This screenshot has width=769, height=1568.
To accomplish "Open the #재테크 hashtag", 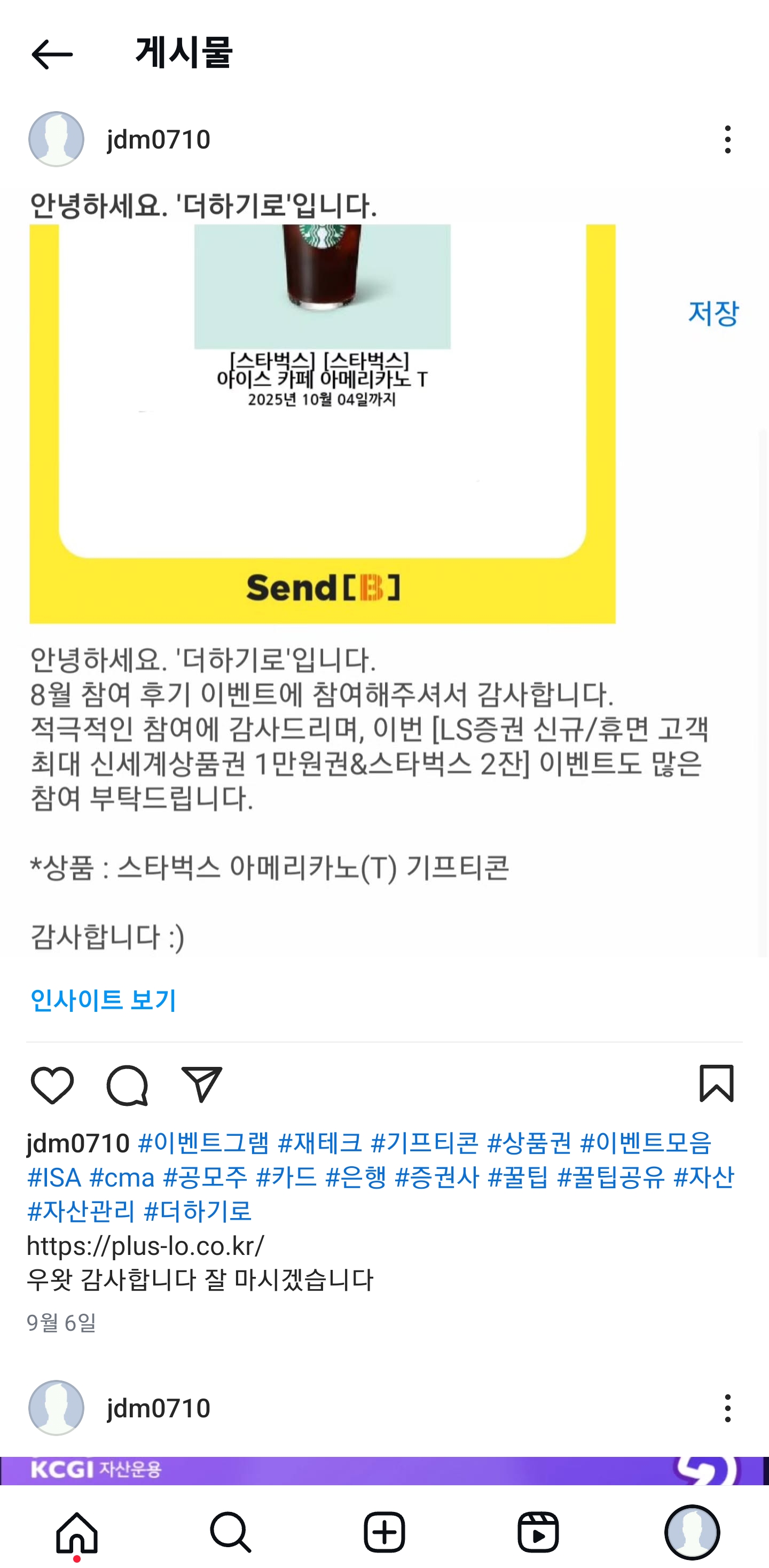I will point(319,1143).
